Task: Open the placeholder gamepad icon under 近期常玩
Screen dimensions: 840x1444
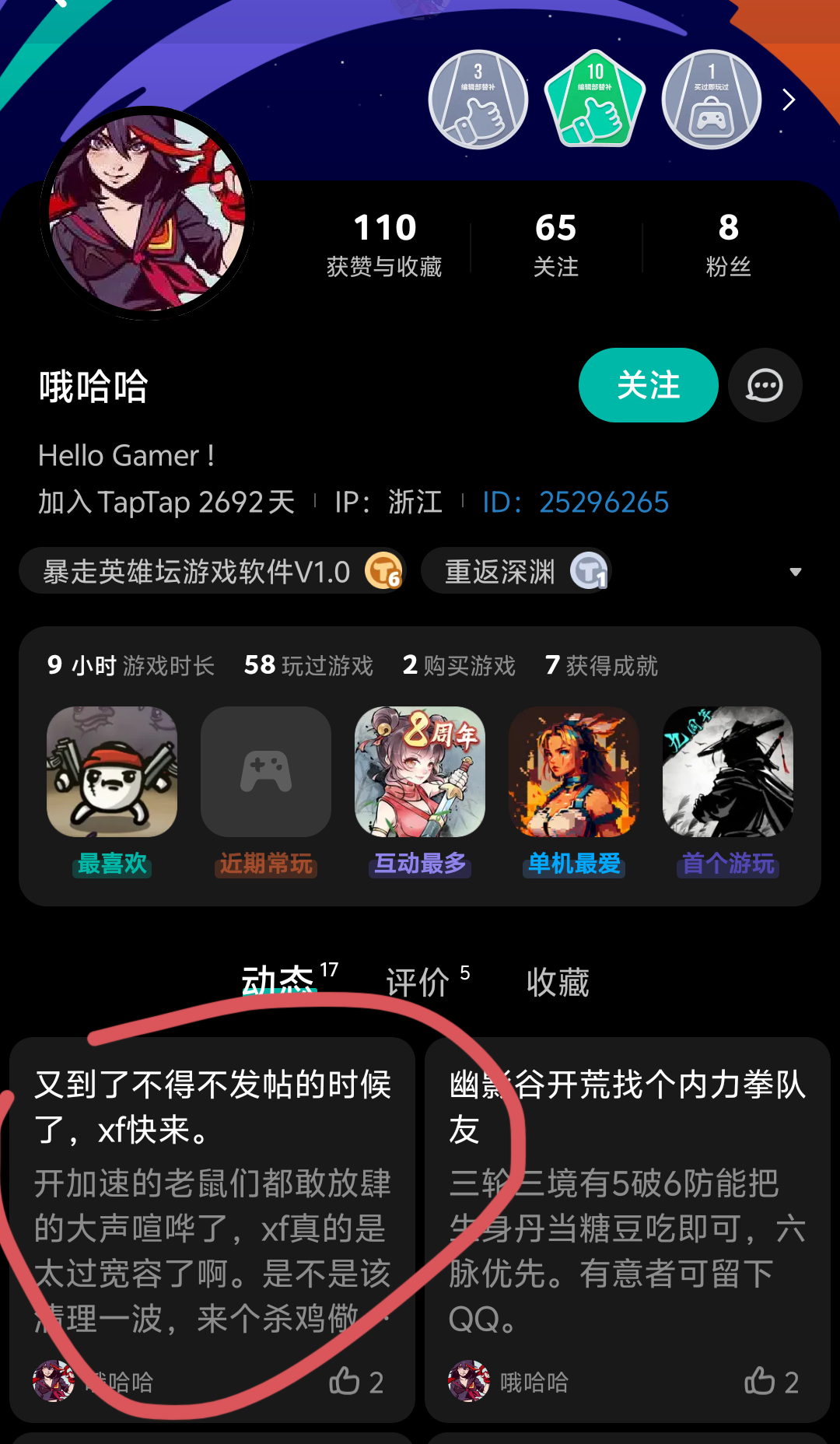Action: point(265,772)
